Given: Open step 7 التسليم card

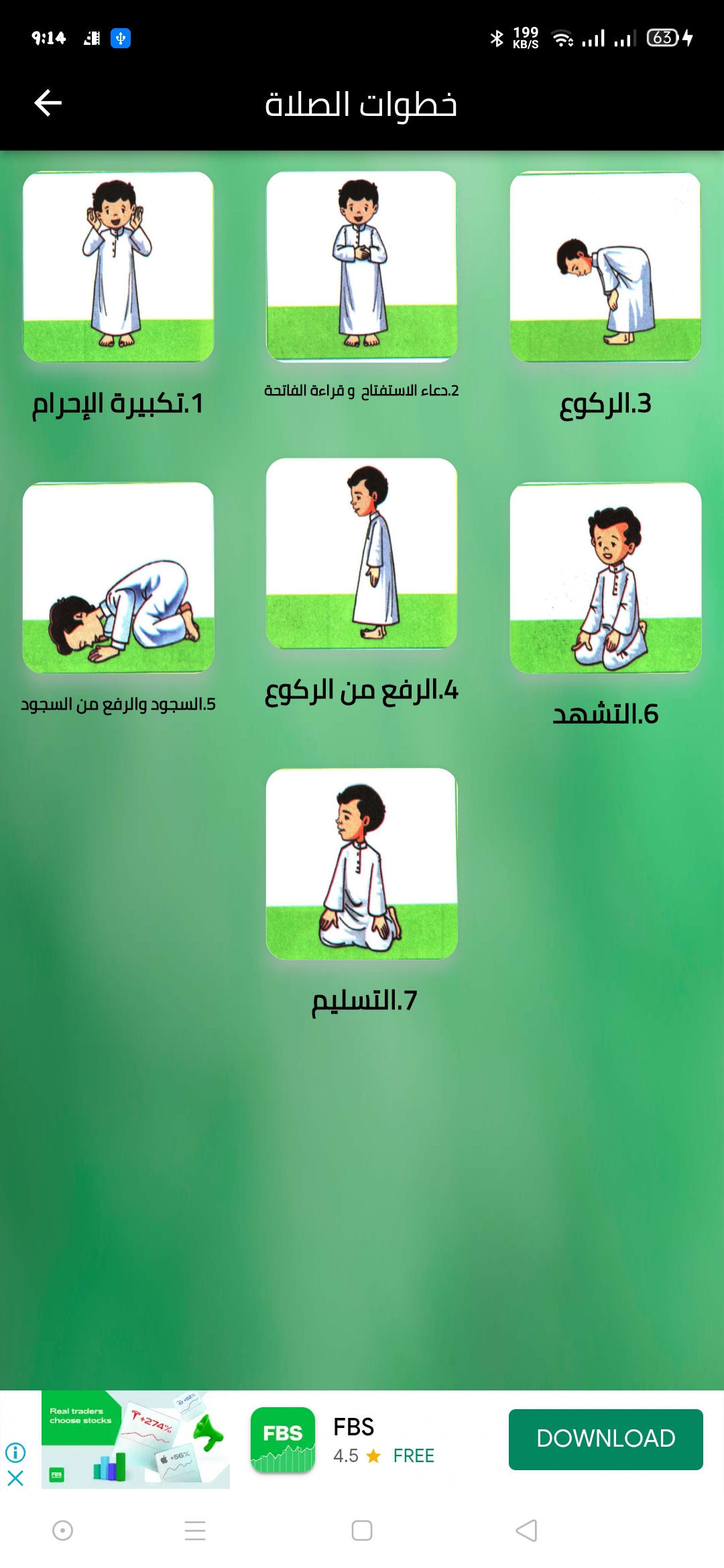Looking at the screenshot, I should (361, 864).
